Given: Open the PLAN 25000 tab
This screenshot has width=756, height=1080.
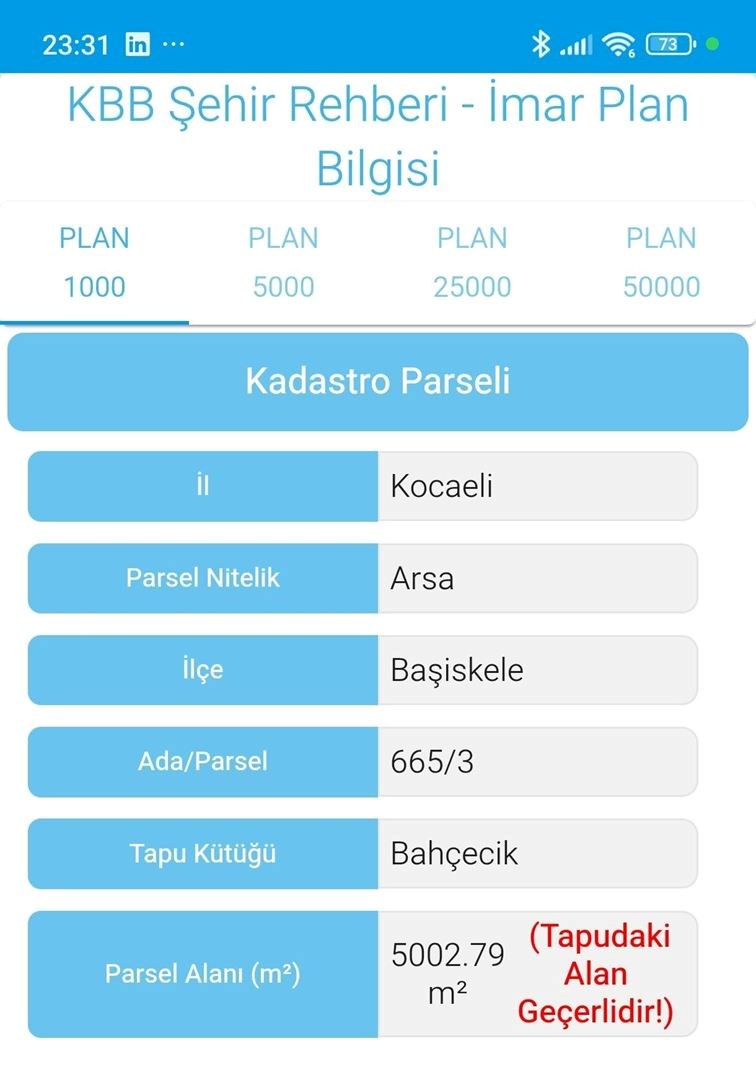Looking at the screenshot, I should (x=472, y=263).
